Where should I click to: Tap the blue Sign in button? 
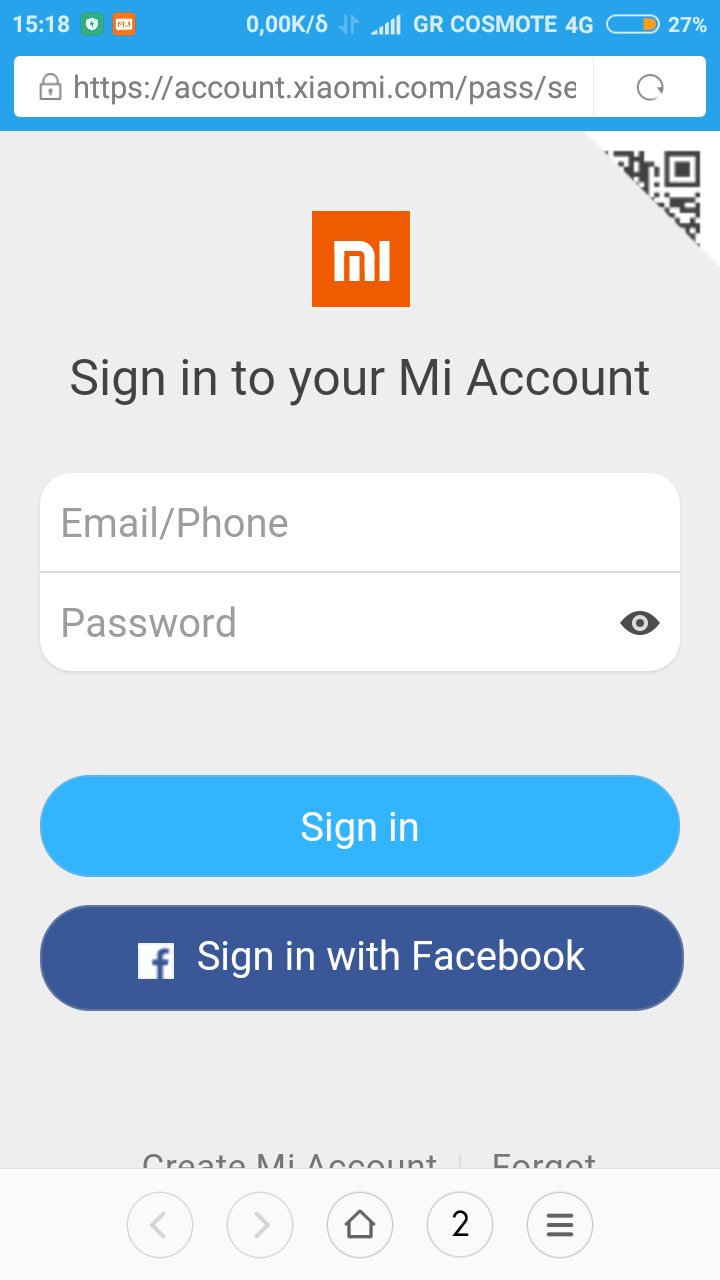(x=360, y=827)
